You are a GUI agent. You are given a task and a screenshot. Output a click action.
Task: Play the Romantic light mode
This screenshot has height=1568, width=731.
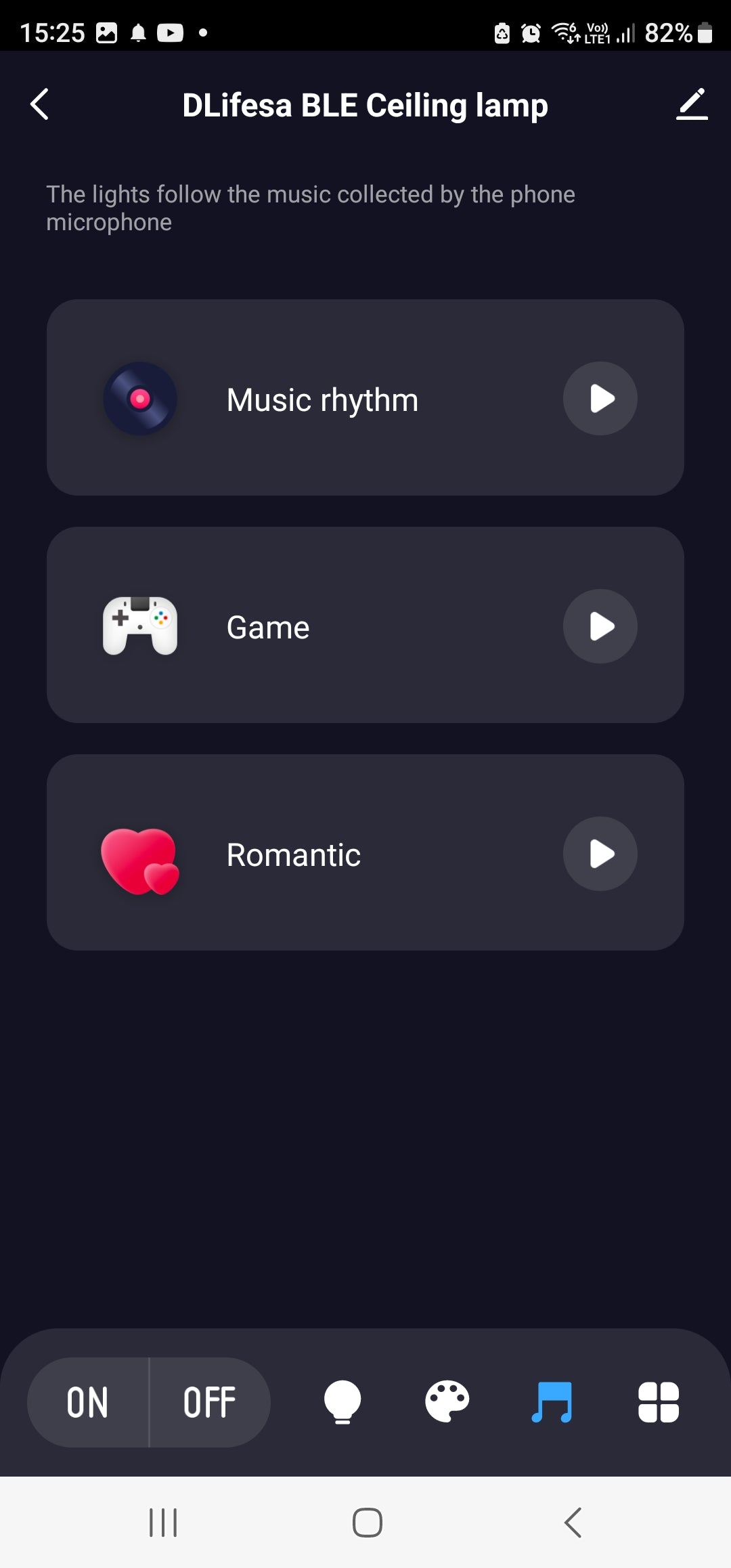pos(600,853)
